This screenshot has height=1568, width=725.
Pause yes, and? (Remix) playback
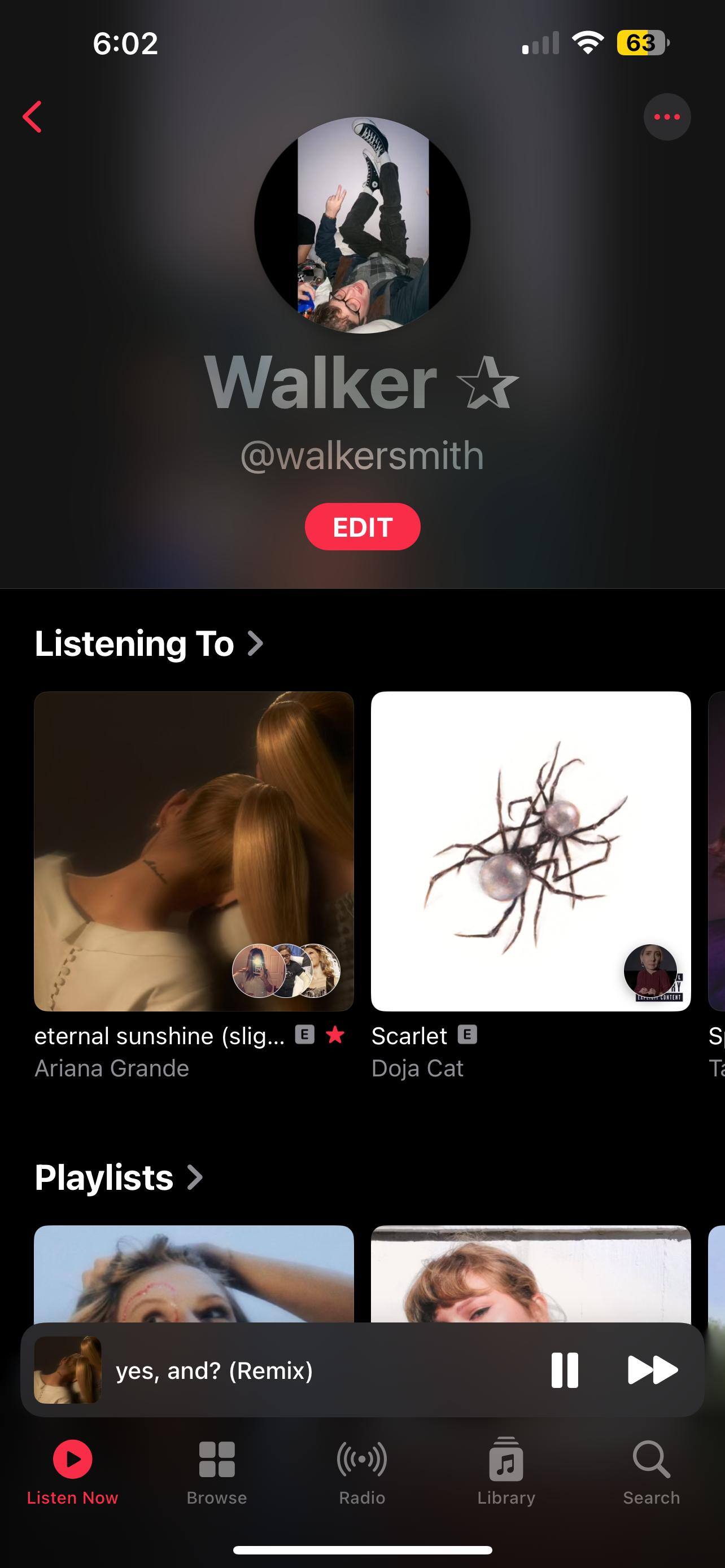564,1370
